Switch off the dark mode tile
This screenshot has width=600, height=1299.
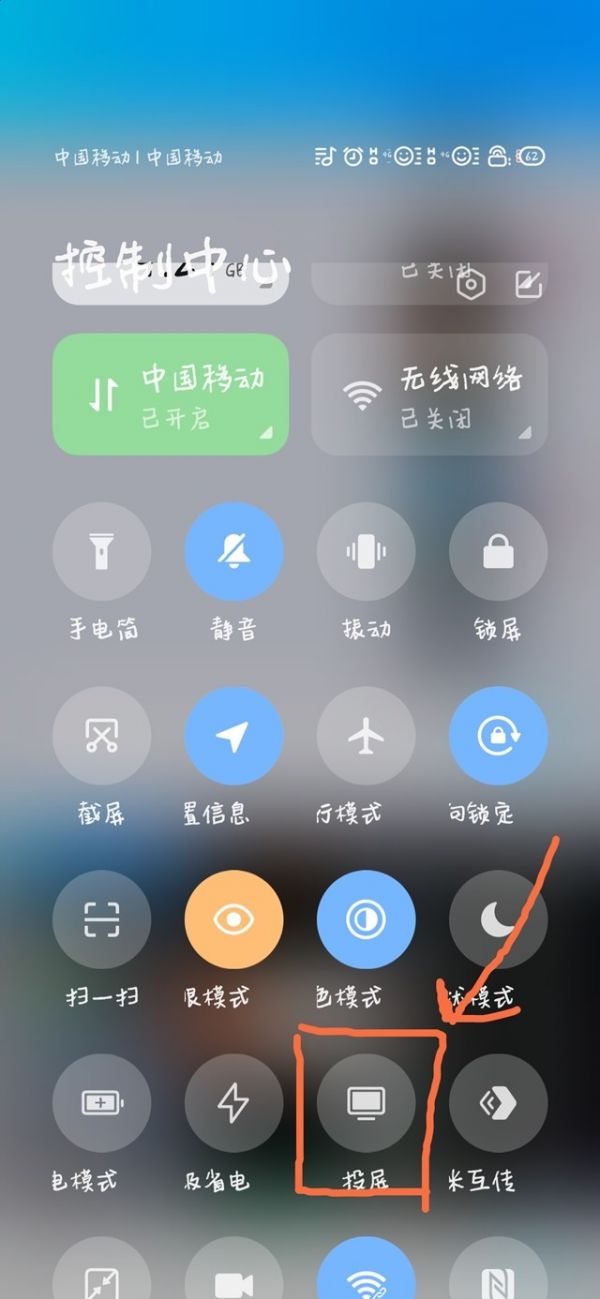click(x=366, y=920)
